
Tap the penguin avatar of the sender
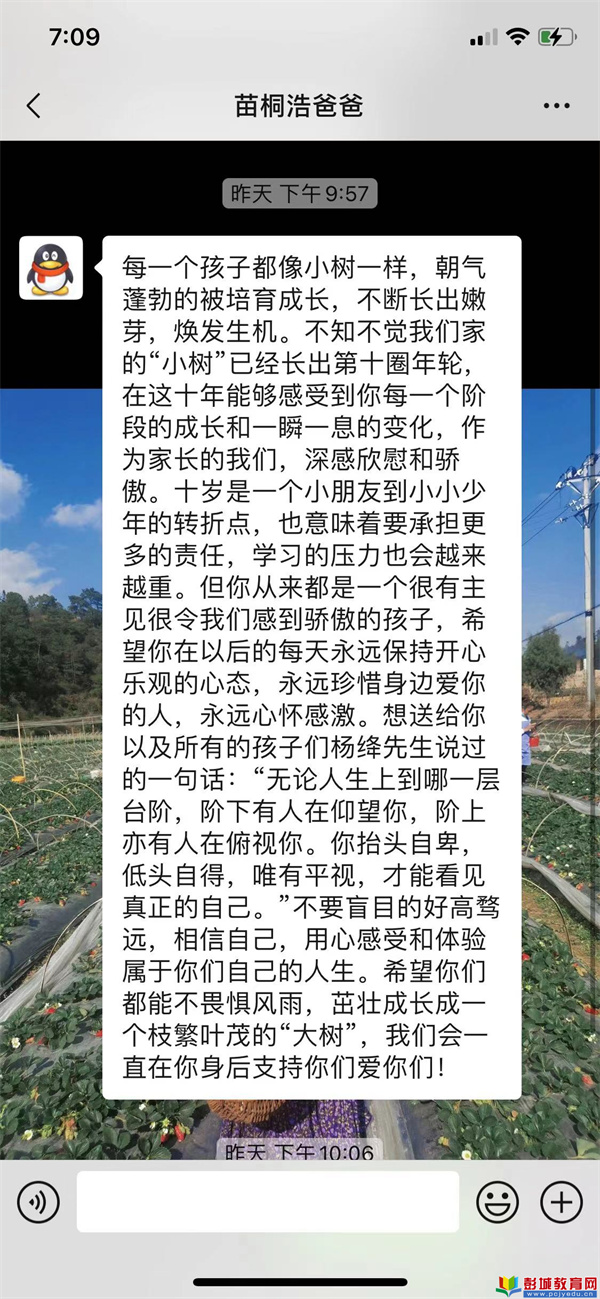click(x=51, y=268)
